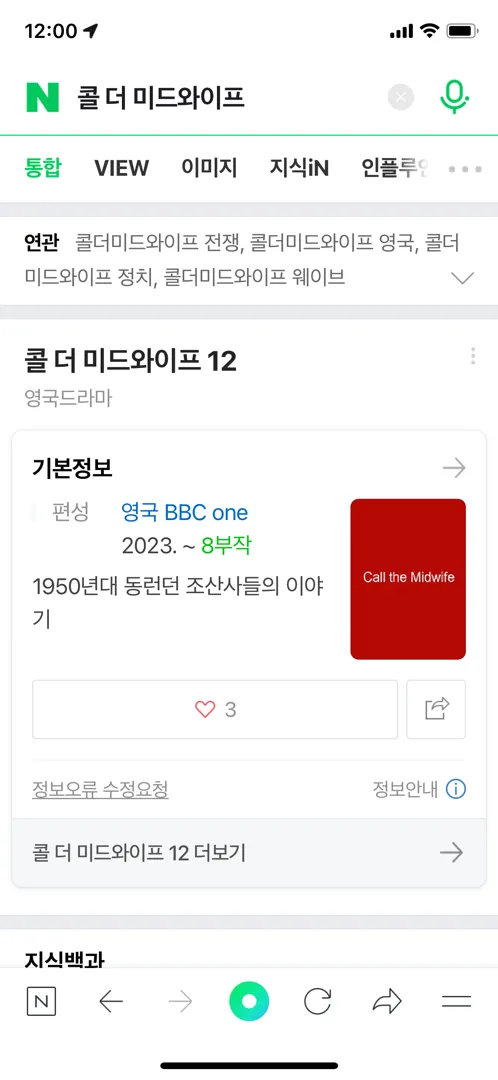This screenshot has width=498, height=1080.
Task: Open 정보오류 수정요청 link
Action: tap(101, 789)
